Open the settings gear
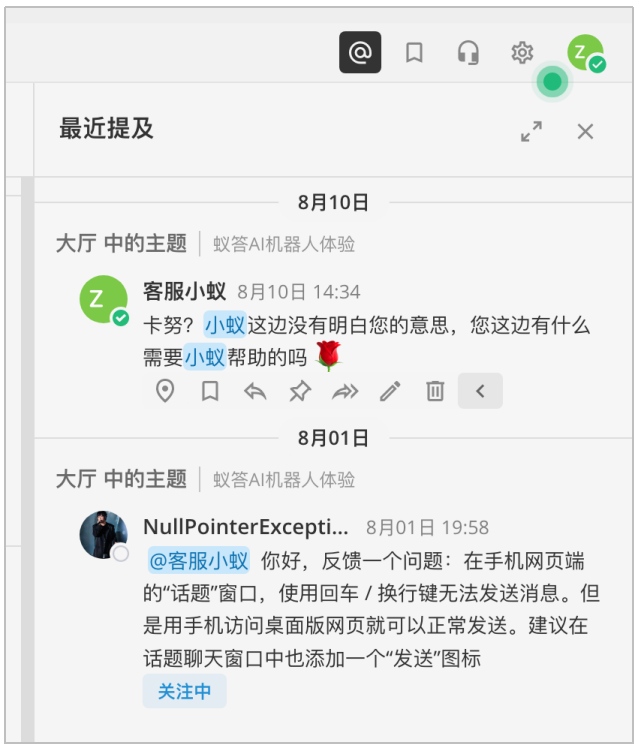This screenshot has height=750, width=638. (522, 53)
